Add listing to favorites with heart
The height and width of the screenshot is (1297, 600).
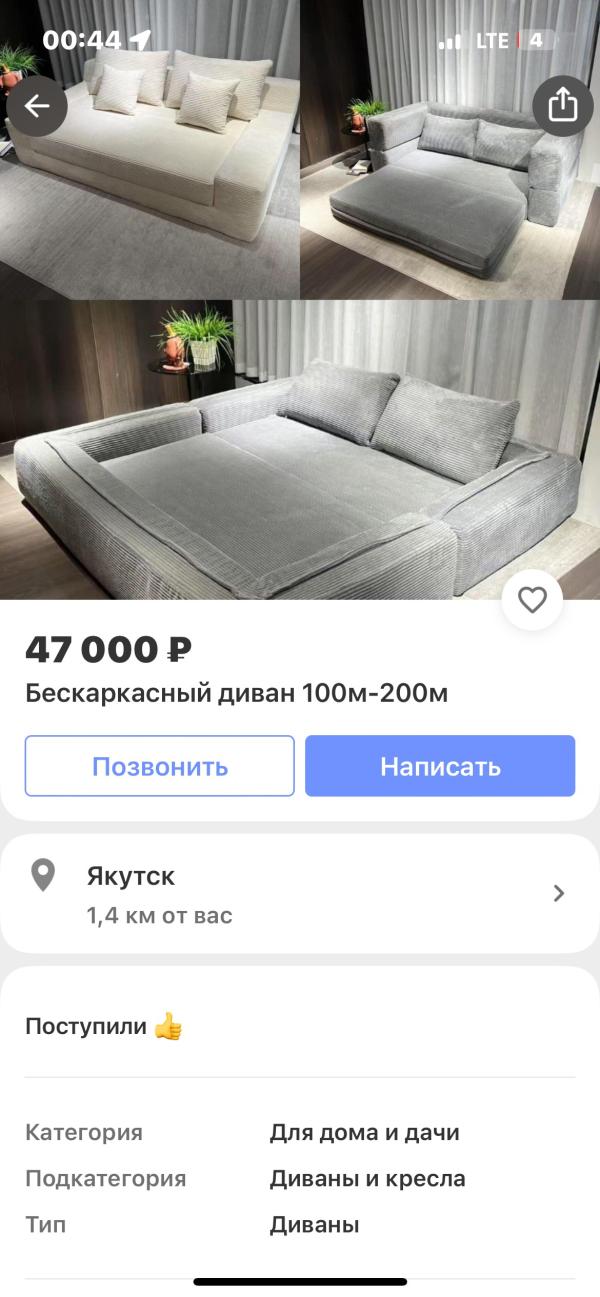[532, 600]
